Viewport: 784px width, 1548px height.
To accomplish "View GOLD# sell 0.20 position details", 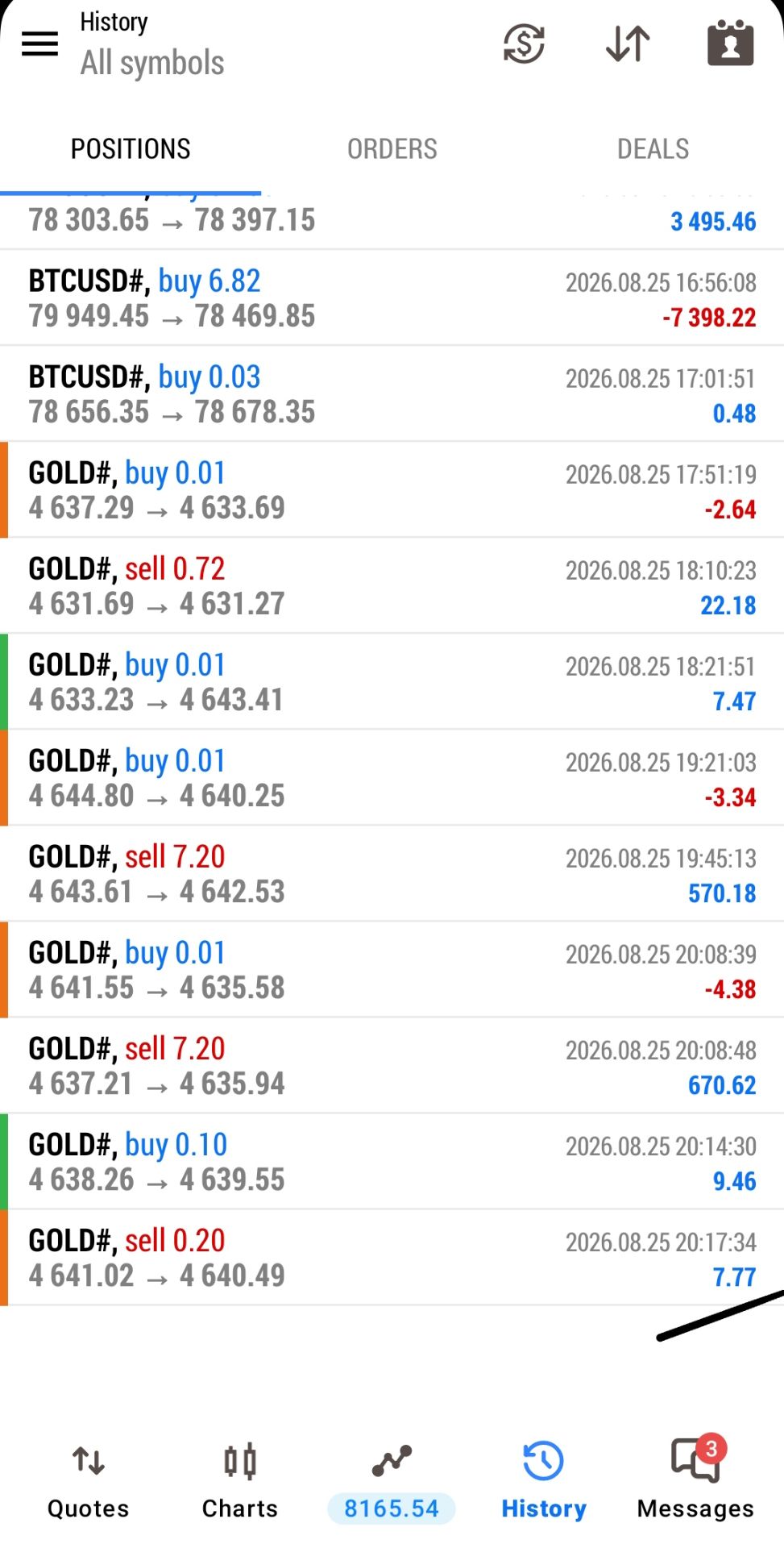I will pos(392,1258).
